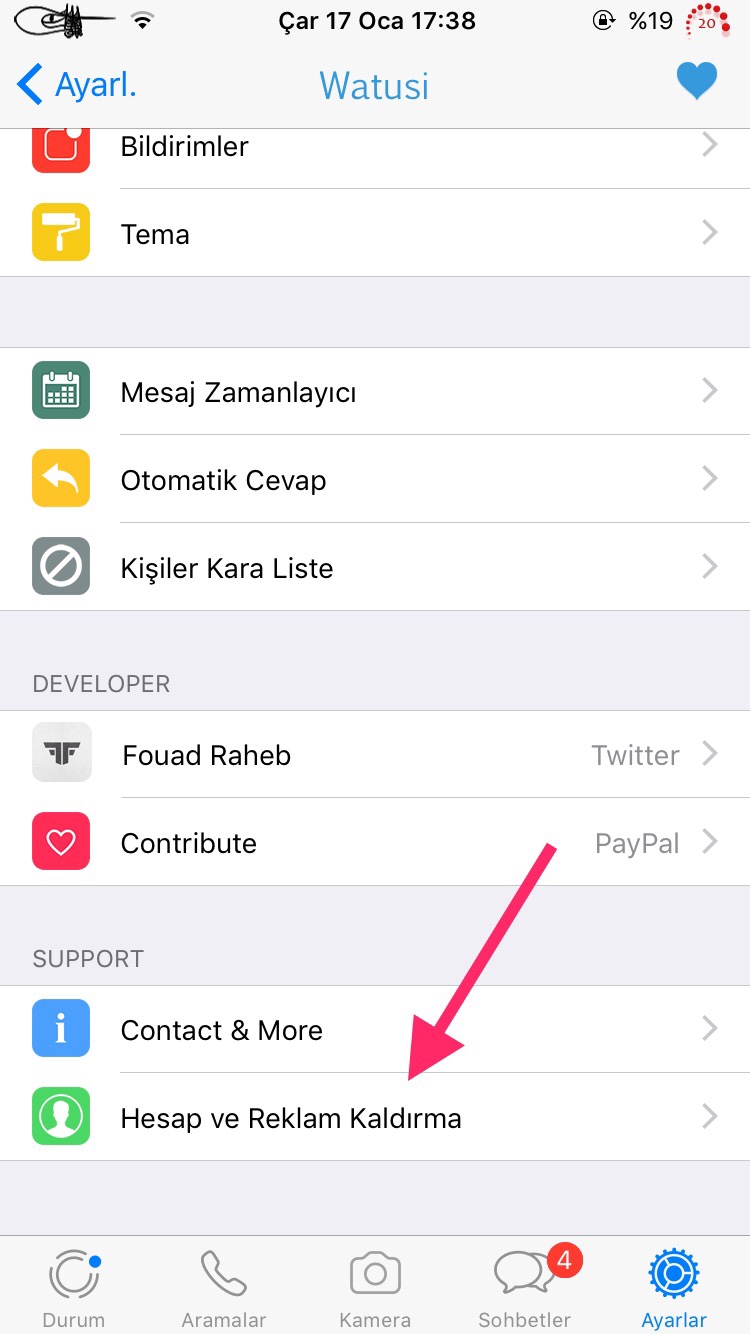Go back to Ayarl. screen
750x1334 pixels.
tap(78, 85)
